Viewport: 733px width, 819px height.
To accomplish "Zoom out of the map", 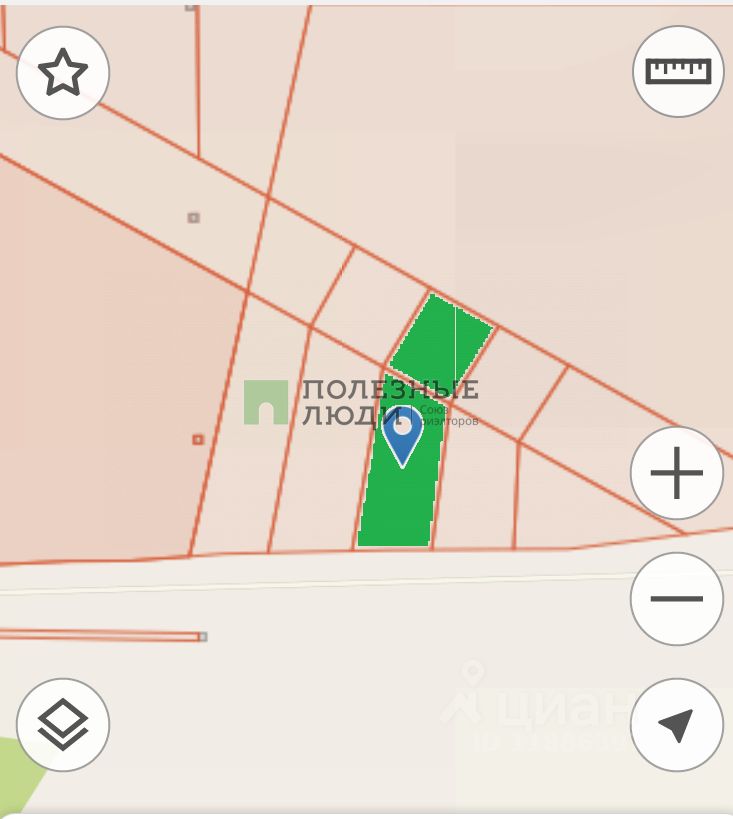I will tap(677, 599).
